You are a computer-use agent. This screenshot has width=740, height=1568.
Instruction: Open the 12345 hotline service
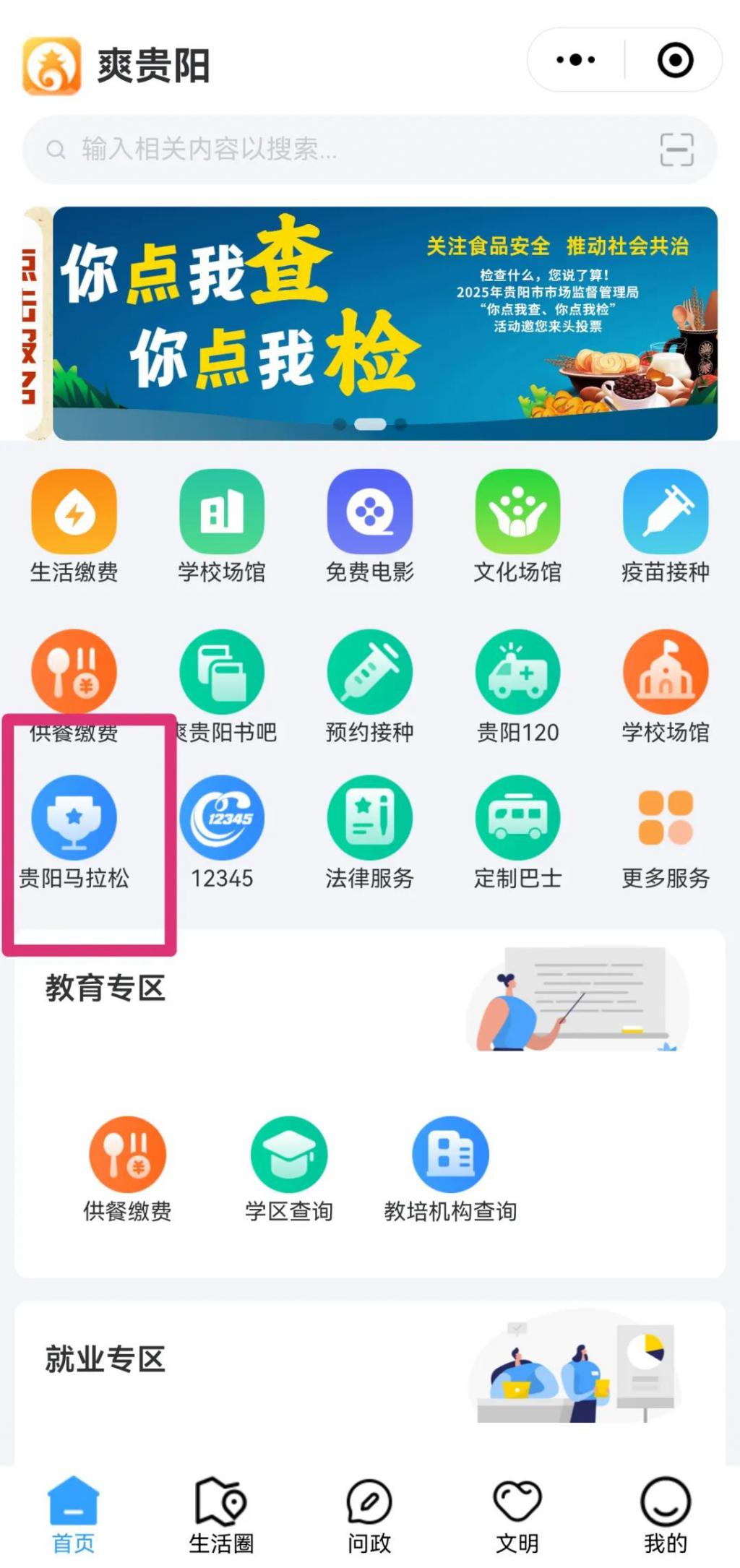click(222, 832)
